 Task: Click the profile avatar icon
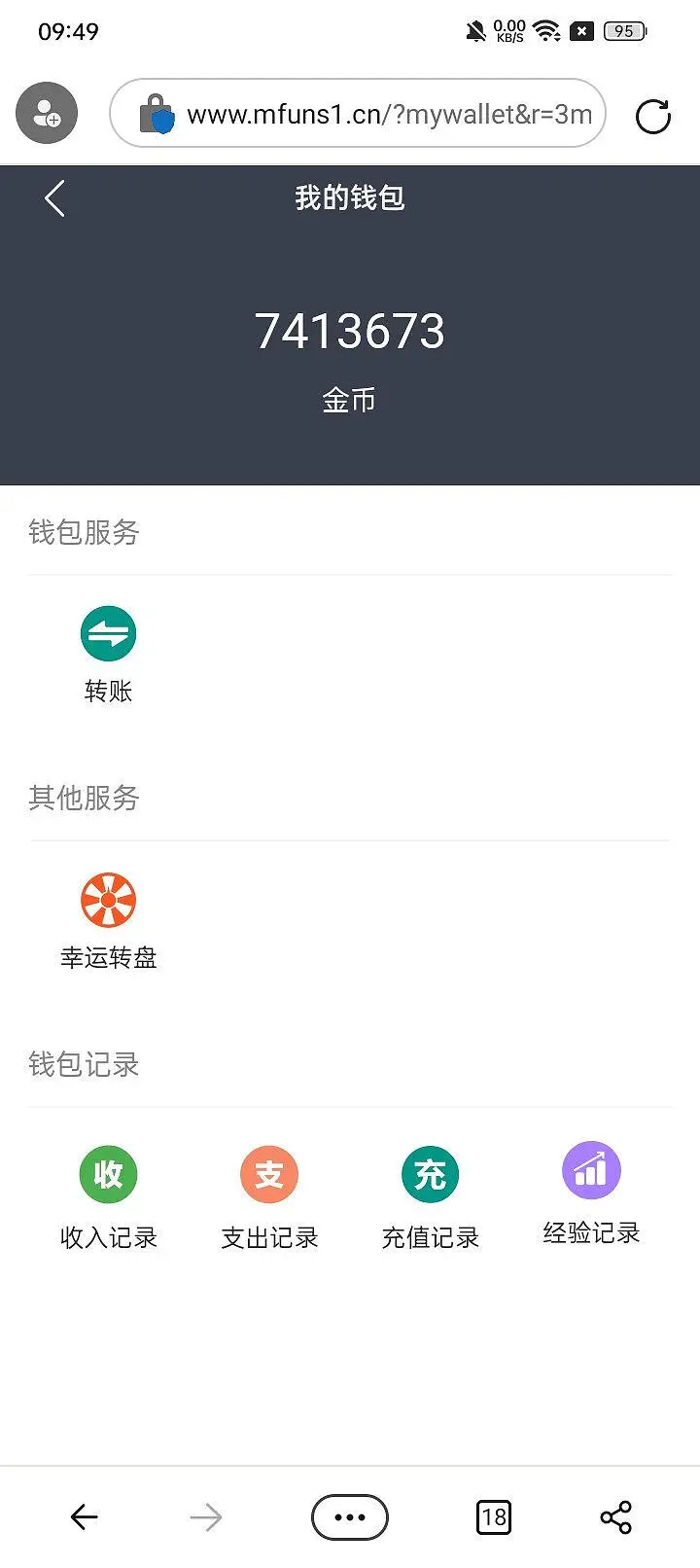(x=47, y=113)
